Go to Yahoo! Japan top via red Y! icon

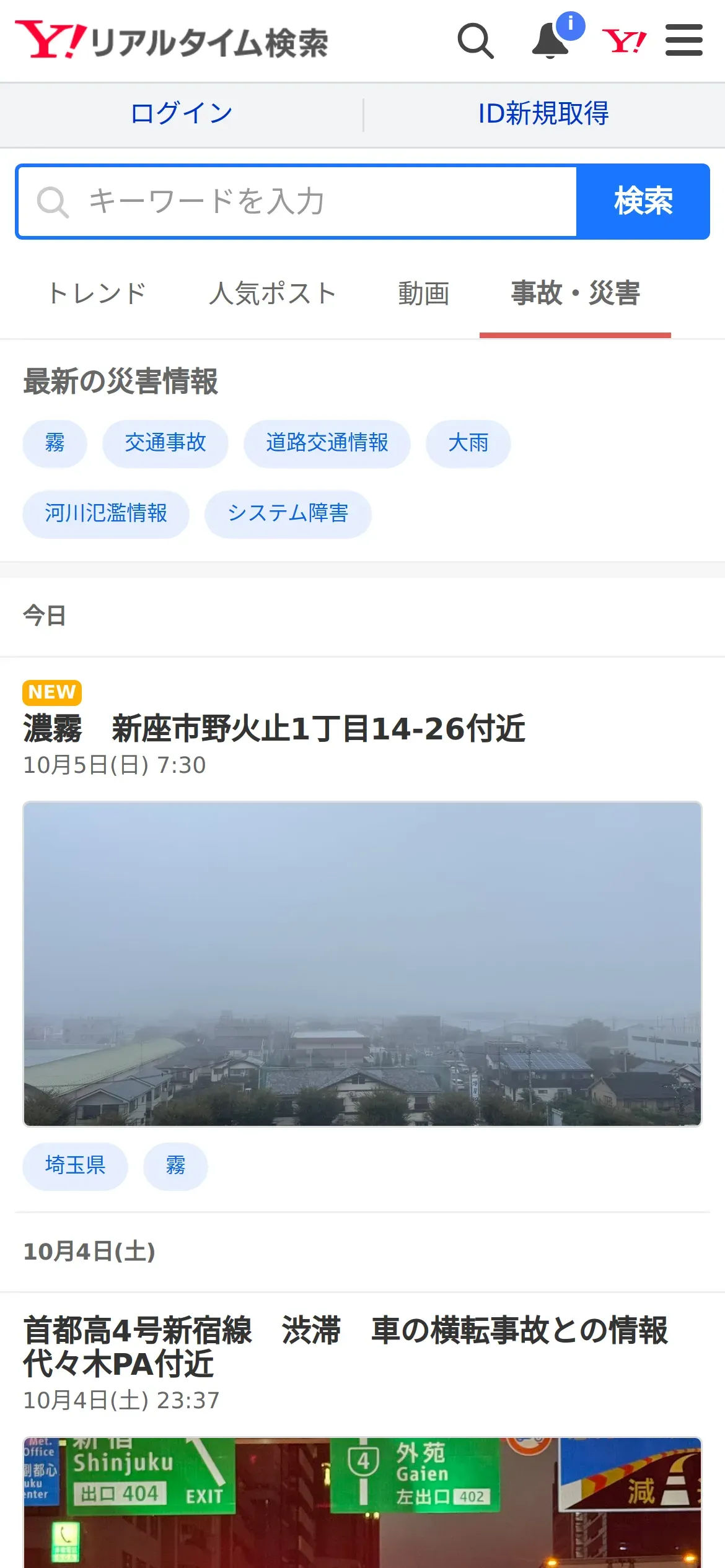click(624, 41)
